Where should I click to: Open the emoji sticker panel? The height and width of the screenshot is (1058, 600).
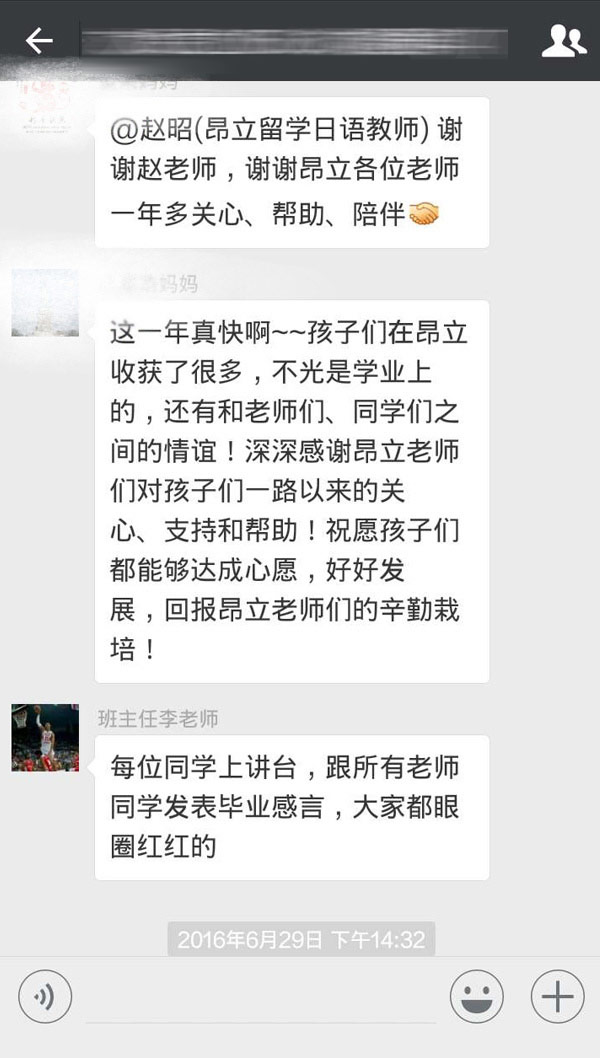coord(477,997)
